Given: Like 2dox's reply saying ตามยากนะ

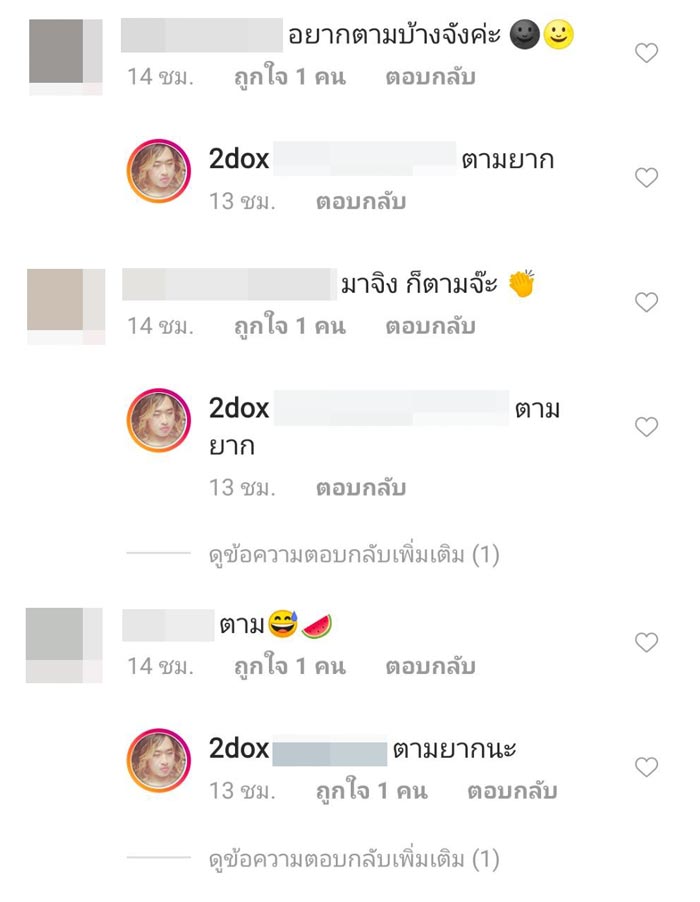Looking at the screenshot, I should 647,767.
